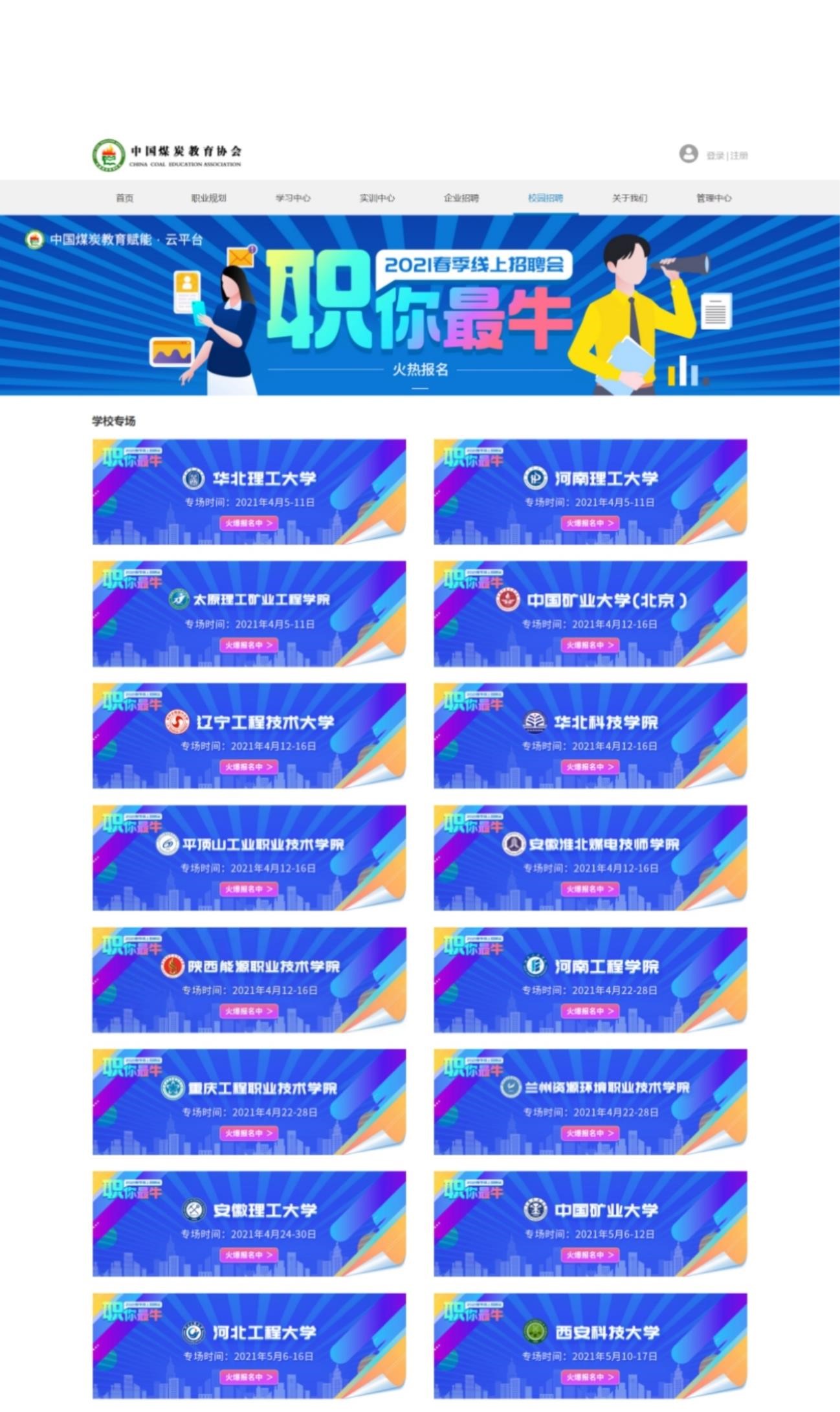Screen dimensions: 840x1412
Task: Go to the 管理中心 tab
Action: point(713,198)
